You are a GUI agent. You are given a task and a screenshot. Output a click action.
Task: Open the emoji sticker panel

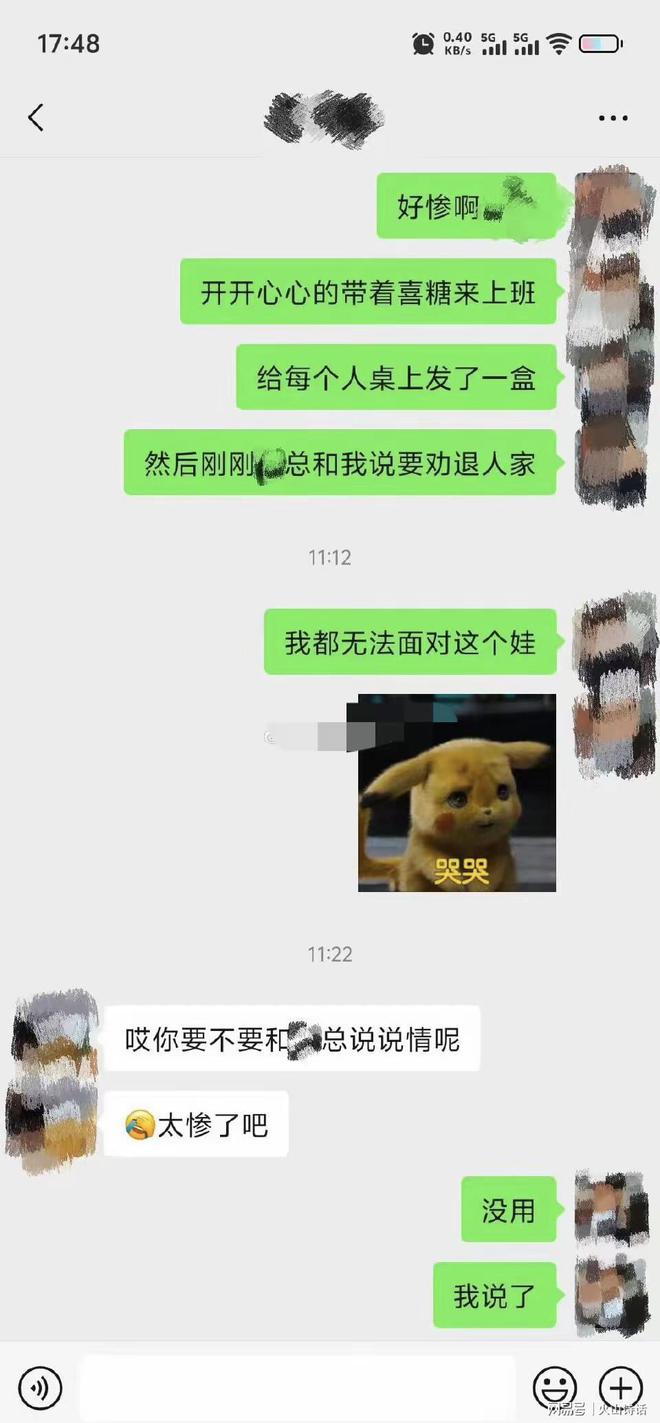tap(554, 1387)
